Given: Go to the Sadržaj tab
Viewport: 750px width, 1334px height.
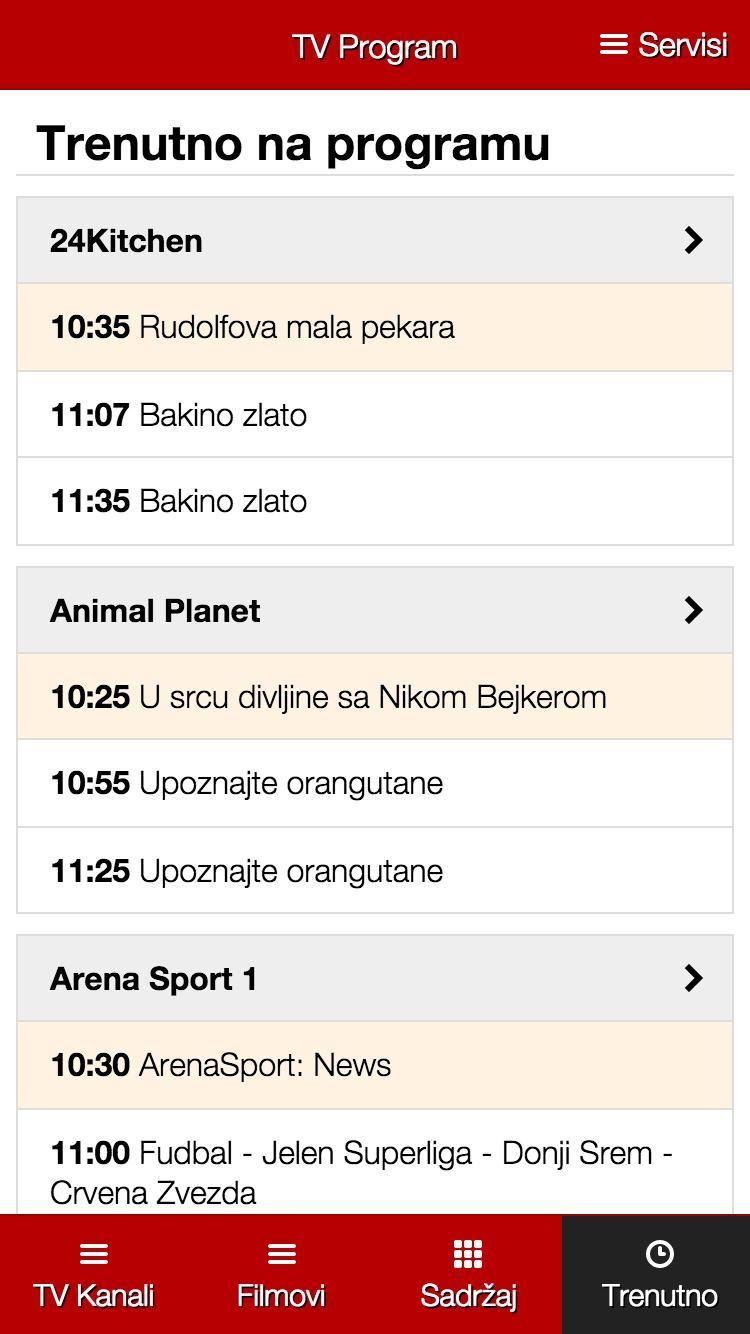Looking at the screenshot, I should tap(468, 1275).
